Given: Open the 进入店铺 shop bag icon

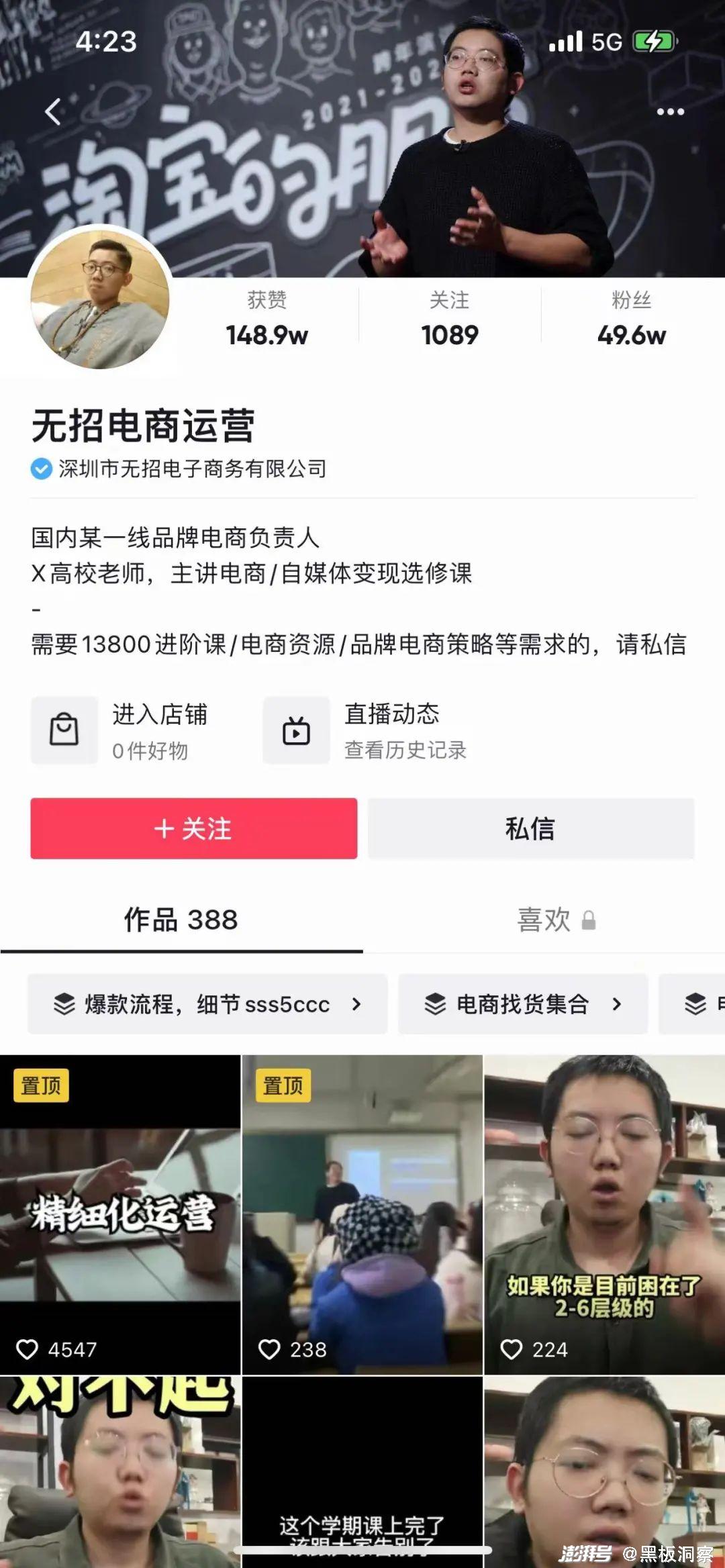Looking at the screenshot, I should tap(65, 730).
